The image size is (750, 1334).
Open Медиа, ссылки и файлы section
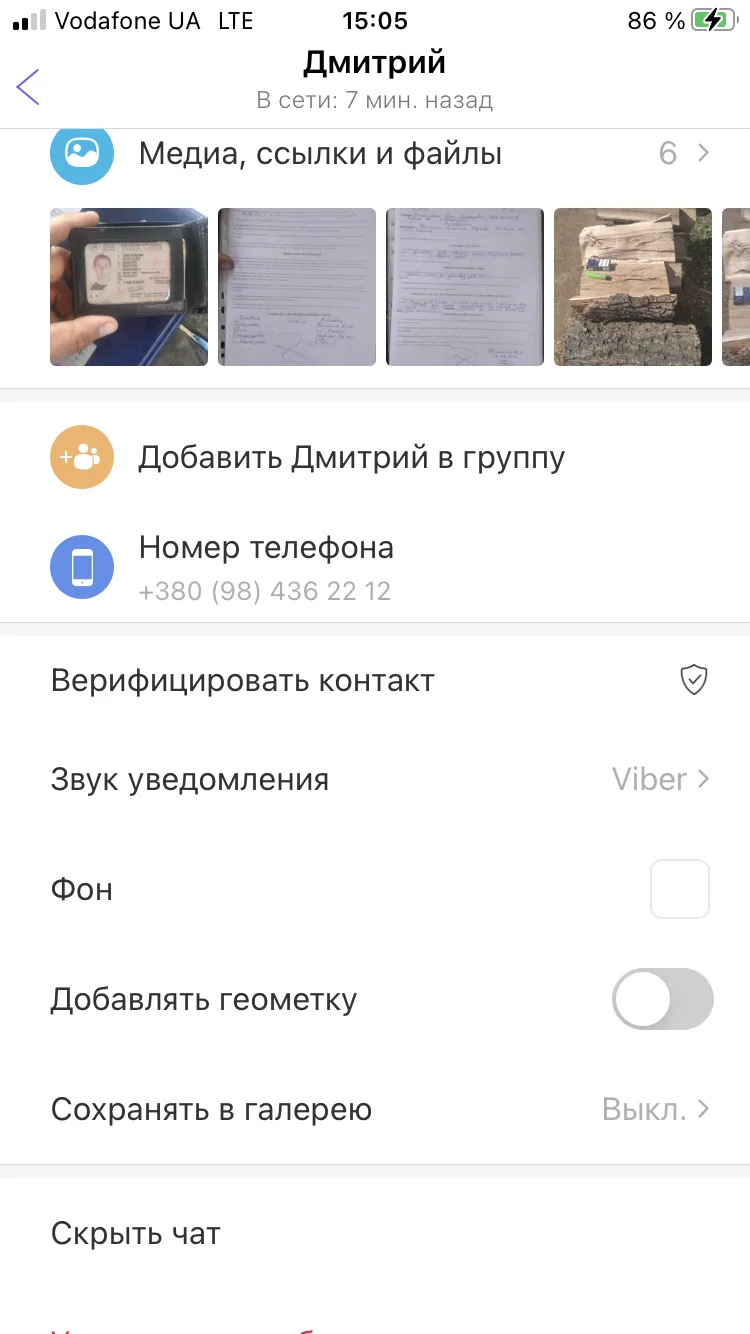375,154
